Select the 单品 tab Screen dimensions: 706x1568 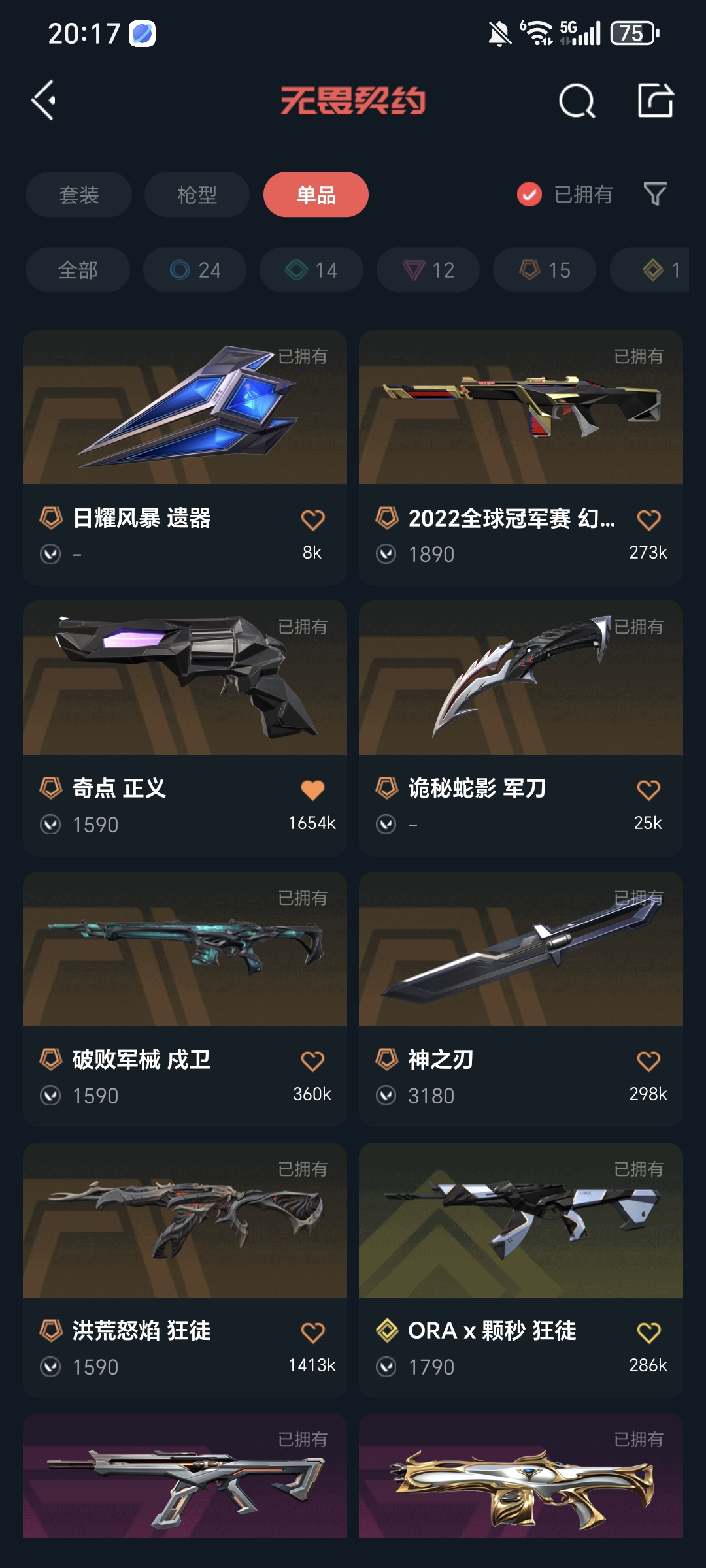coord(316,194)
